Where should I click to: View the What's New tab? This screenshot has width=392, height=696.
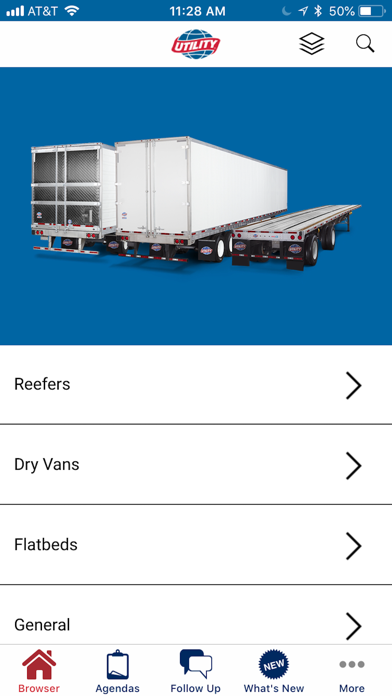pos(274,671)
